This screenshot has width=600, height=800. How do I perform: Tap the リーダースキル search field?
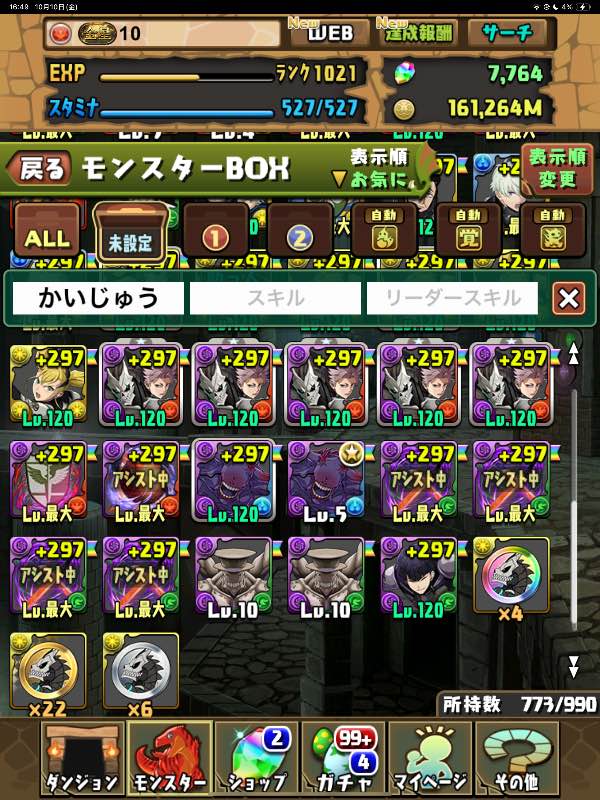coord(452,298)
